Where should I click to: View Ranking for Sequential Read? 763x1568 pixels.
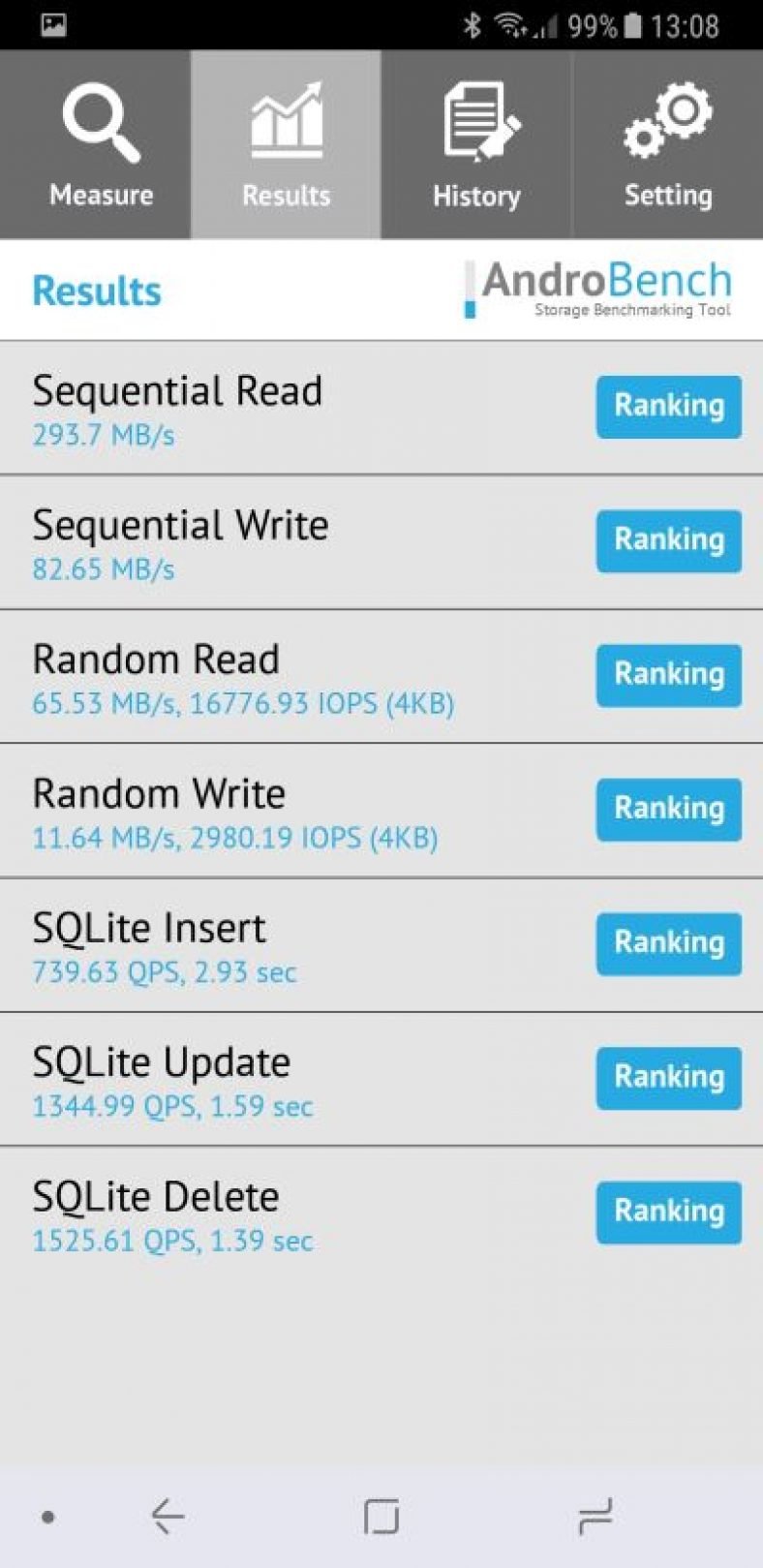pyautogui.click(x=668, y=407)
